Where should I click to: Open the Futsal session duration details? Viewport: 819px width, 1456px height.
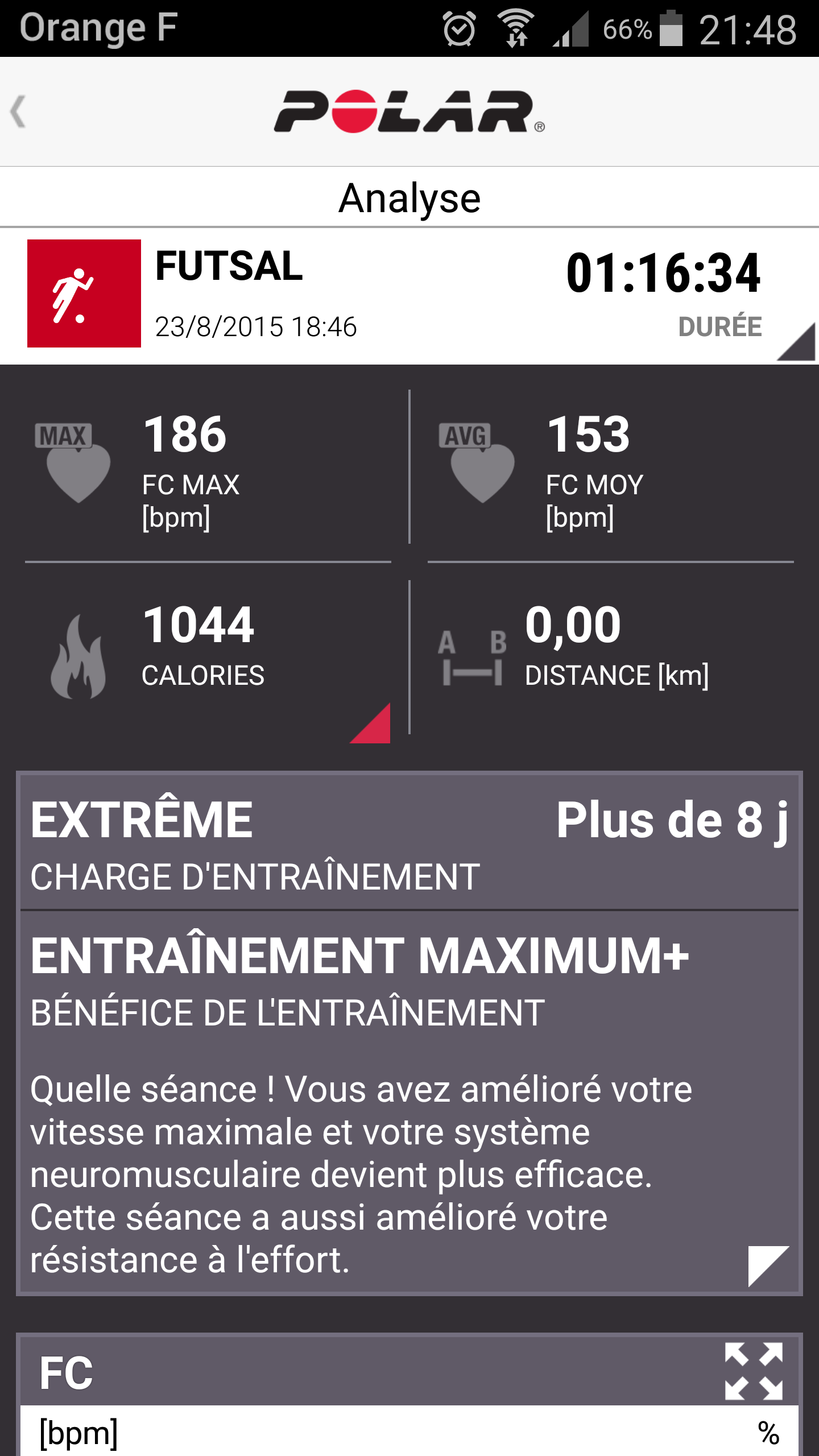tap(796, 342)
